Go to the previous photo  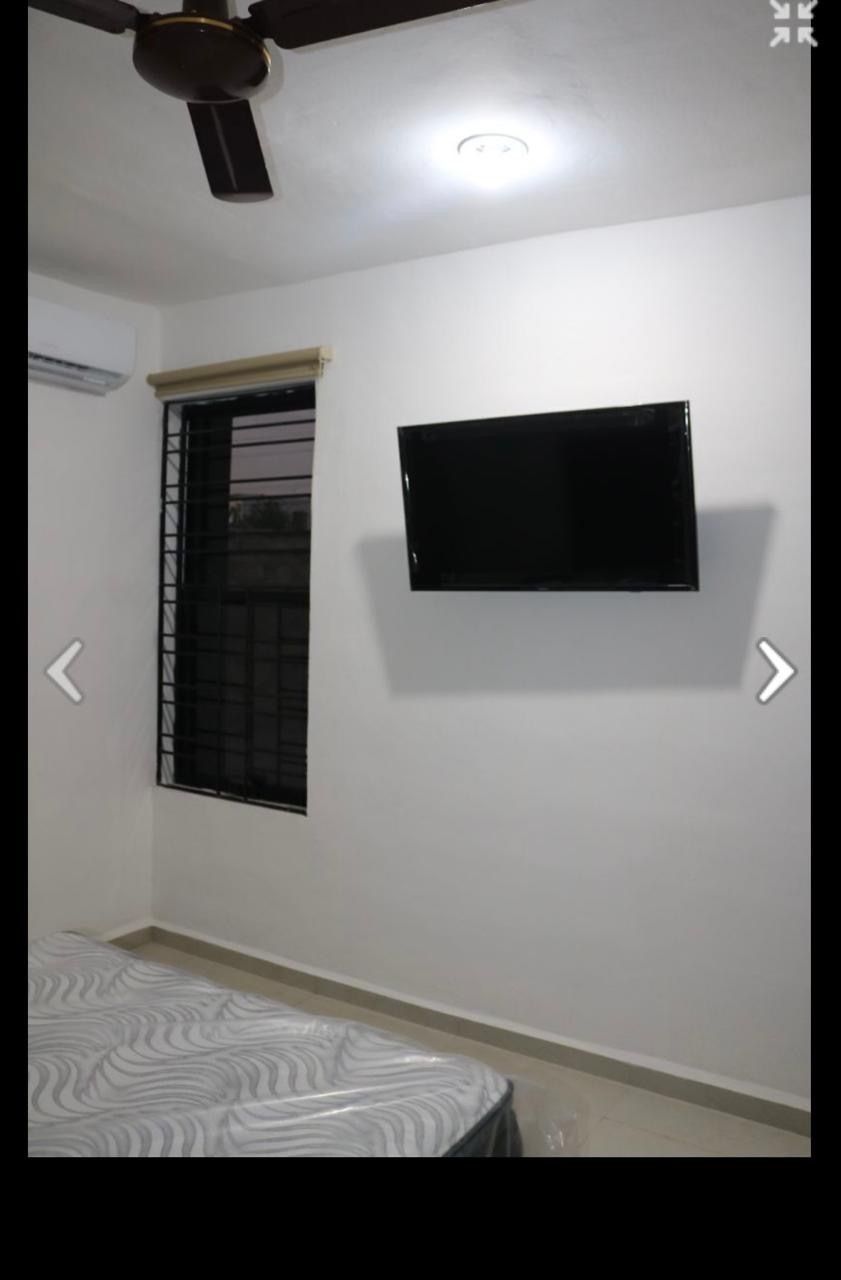point(65,671)
